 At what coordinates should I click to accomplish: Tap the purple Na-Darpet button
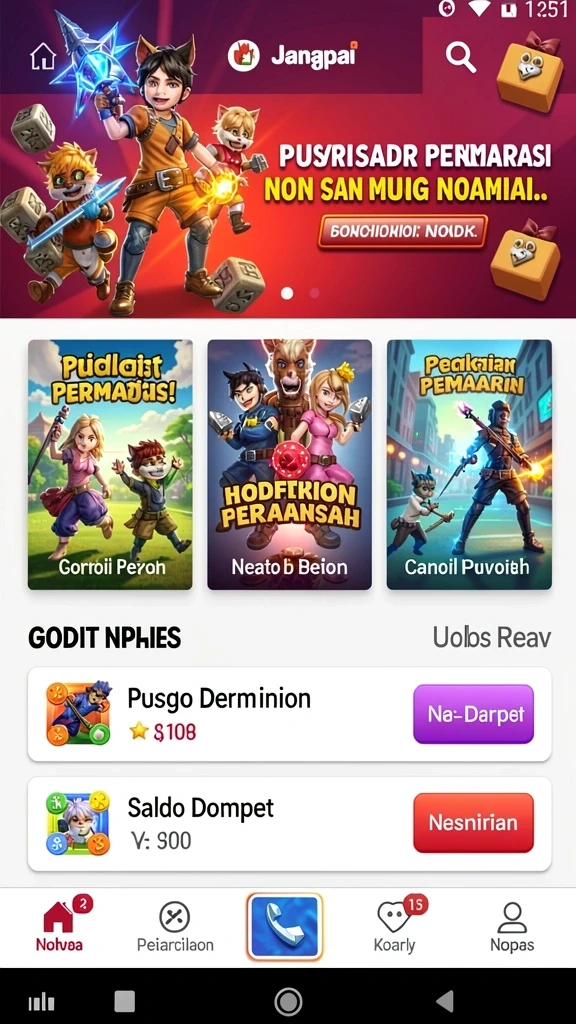[473, 714]
